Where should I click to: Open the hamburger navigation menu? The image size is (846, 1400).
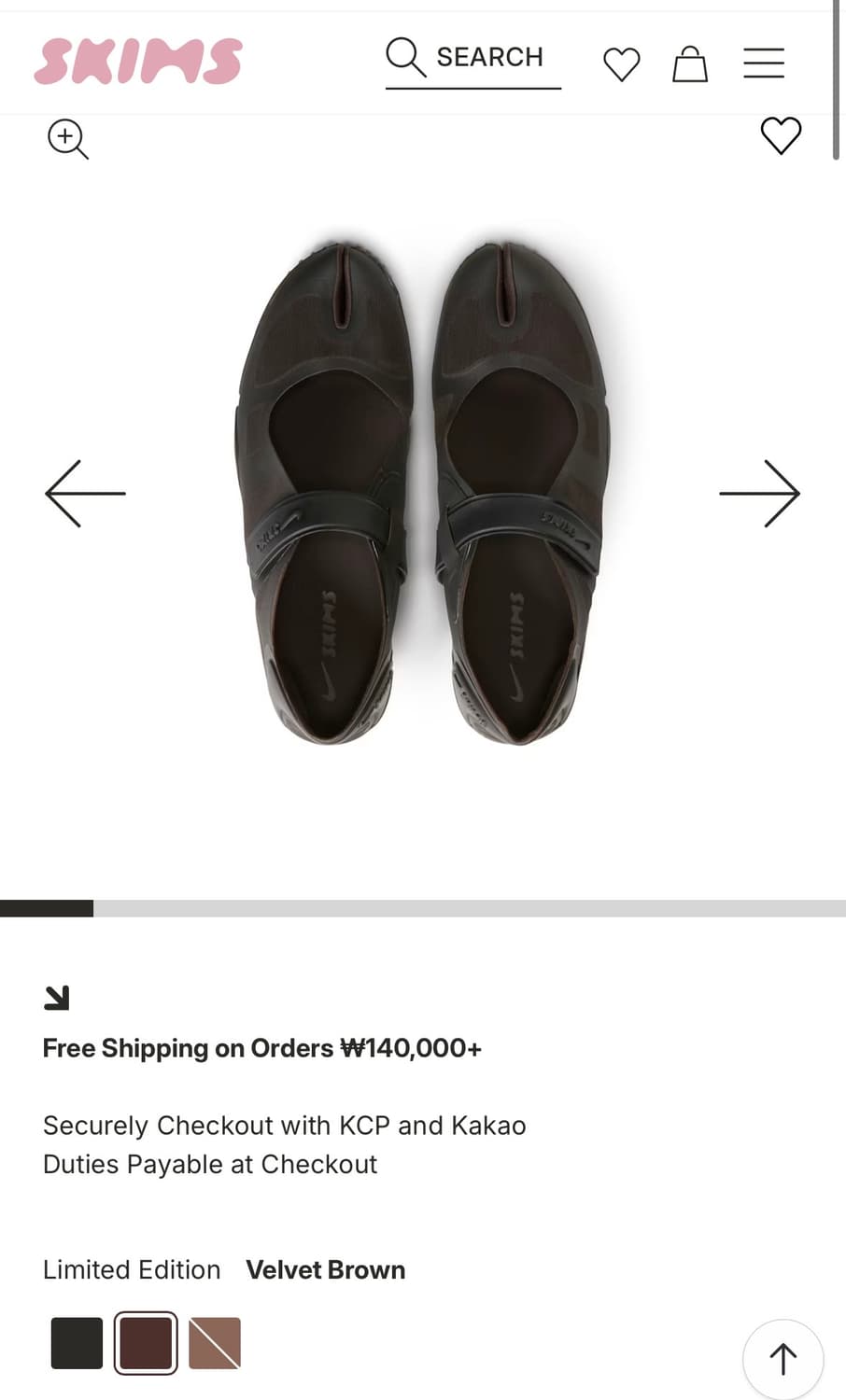point(763,62)
